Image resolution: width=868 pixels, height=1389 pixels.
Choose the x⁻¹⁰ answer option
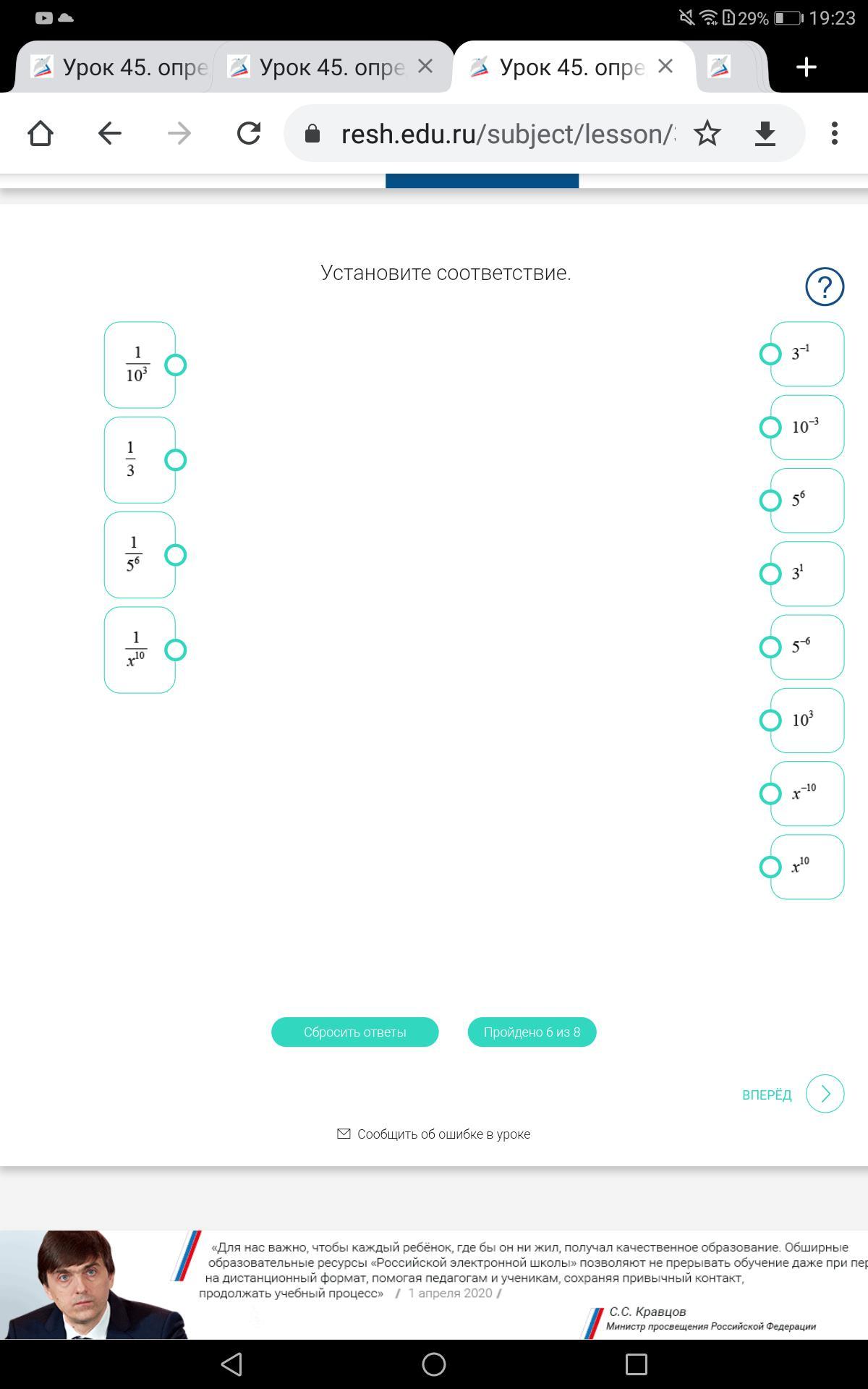pyautogui.click(x=807, y=794)
